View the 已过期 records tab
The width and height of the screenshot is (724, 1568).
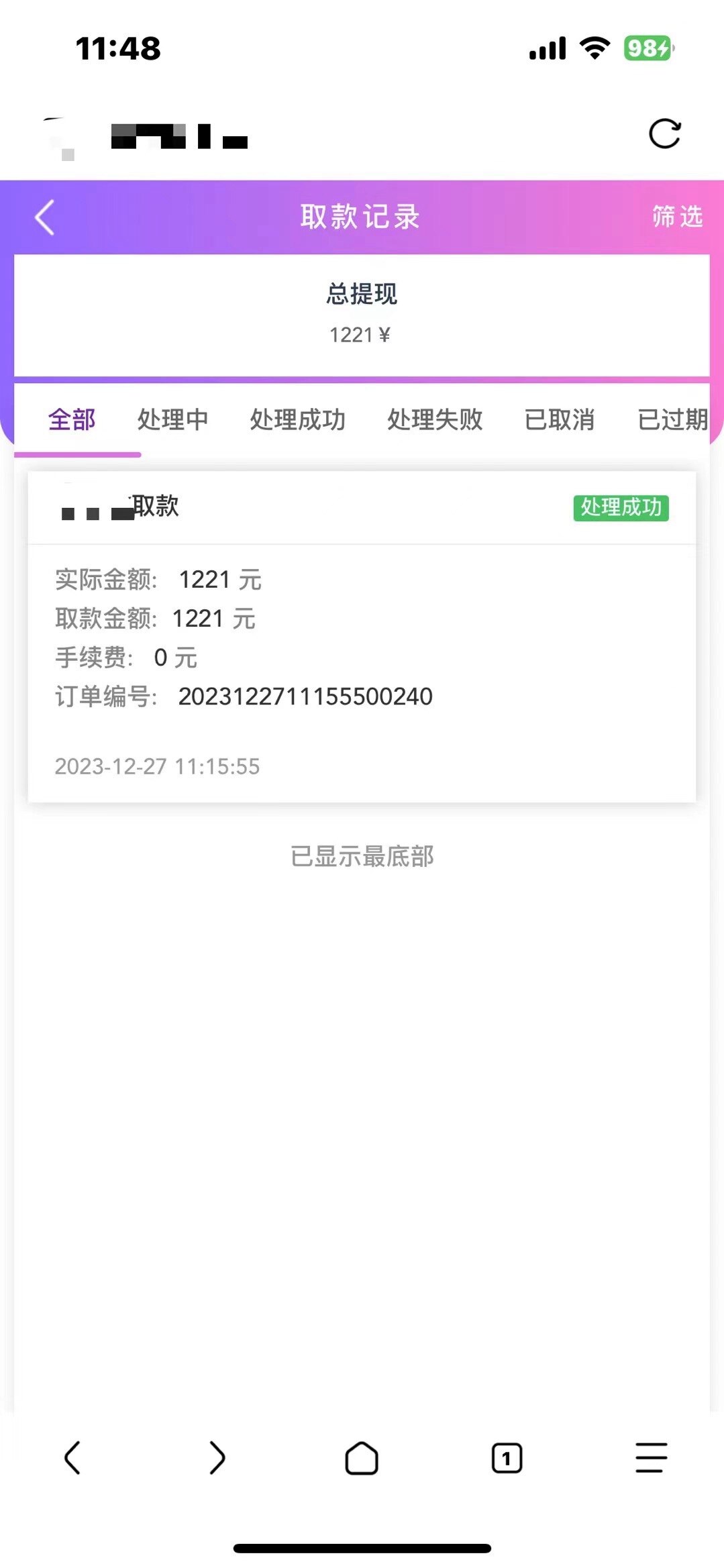pyautogui.click(x=673, y=420)
